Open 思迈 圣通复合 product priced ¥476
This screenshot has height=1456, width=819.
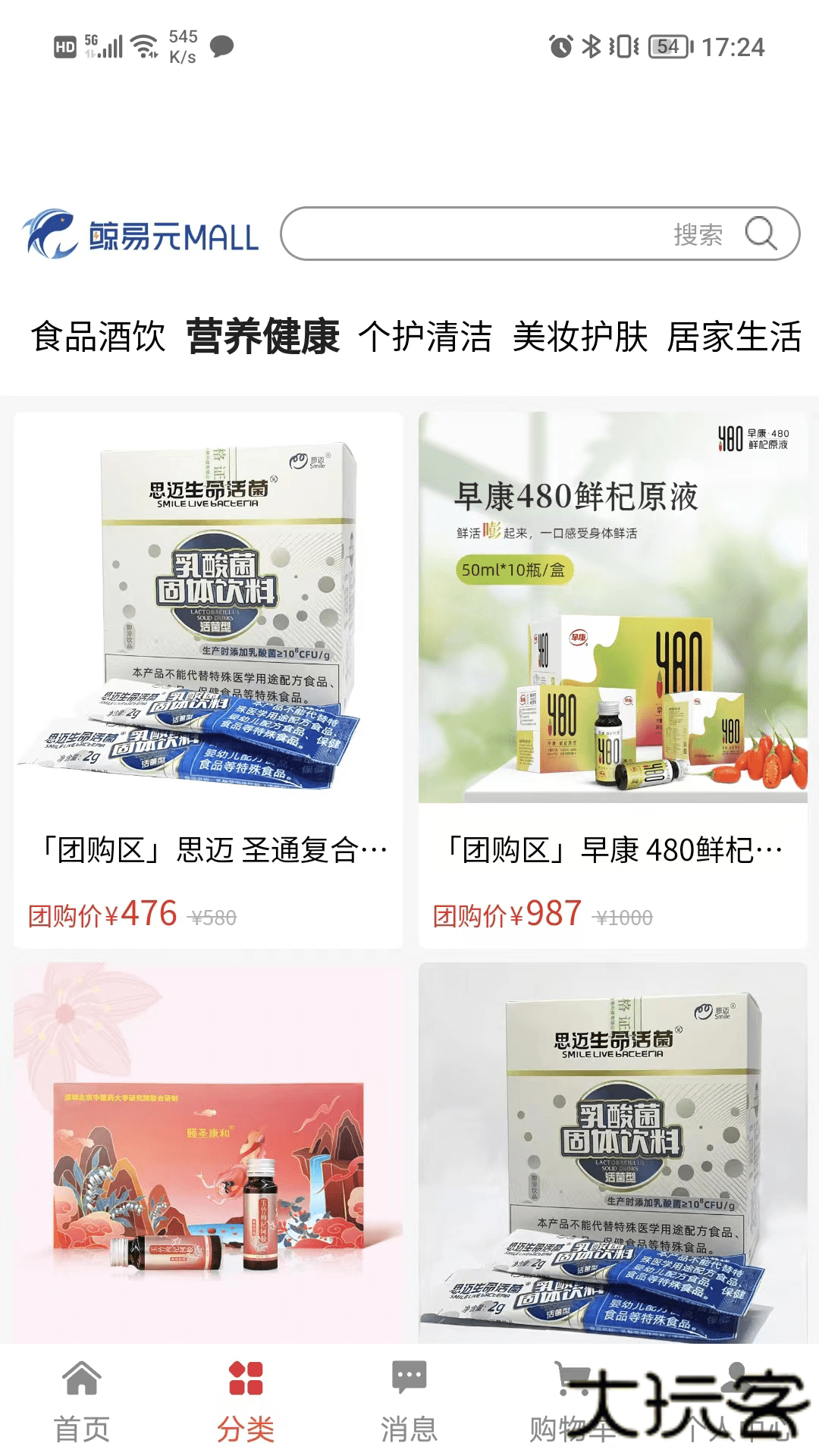[208, 679]
